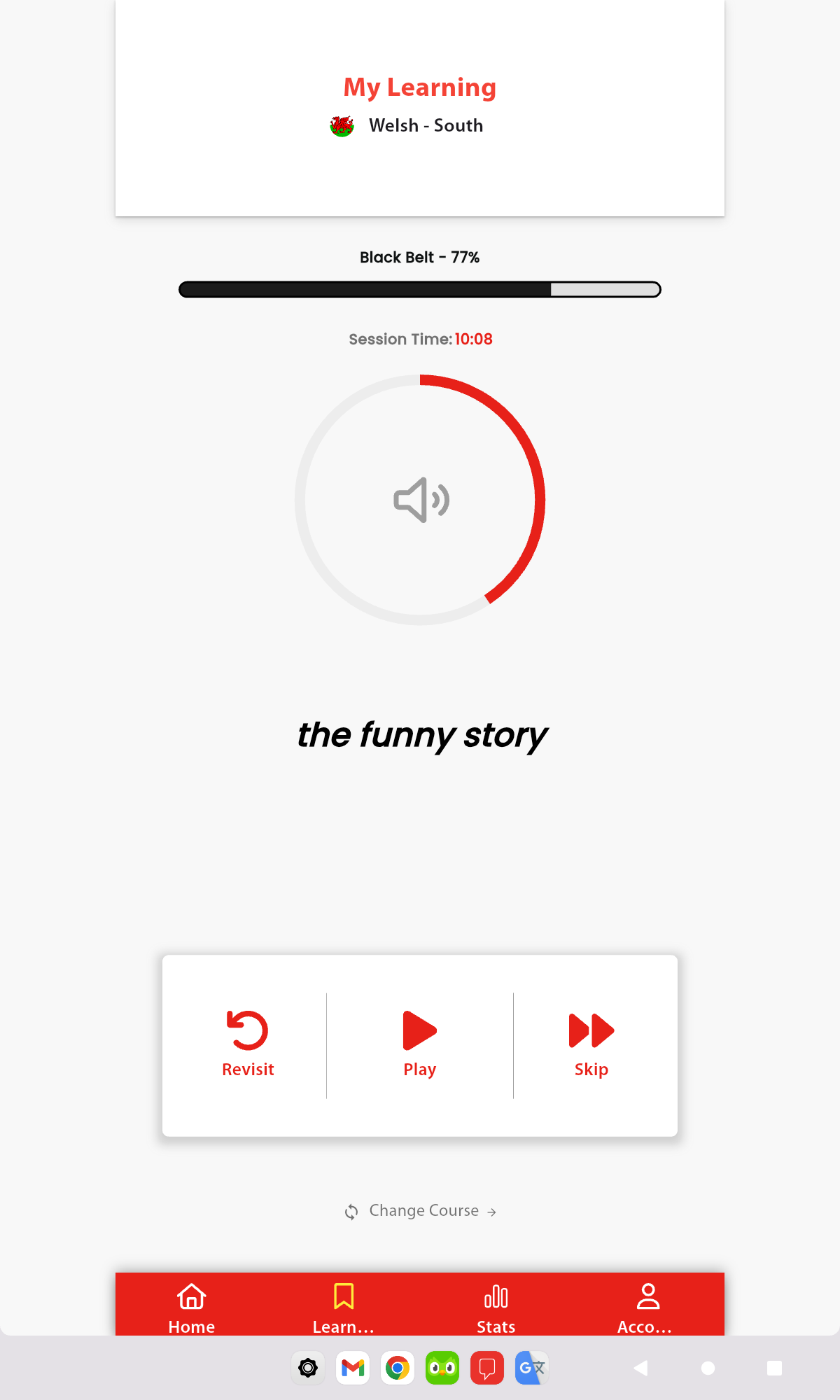This screenshot has height=1400, width=840.
Task: Tap the speaker icon in the circle
Action: pos(421,500)
